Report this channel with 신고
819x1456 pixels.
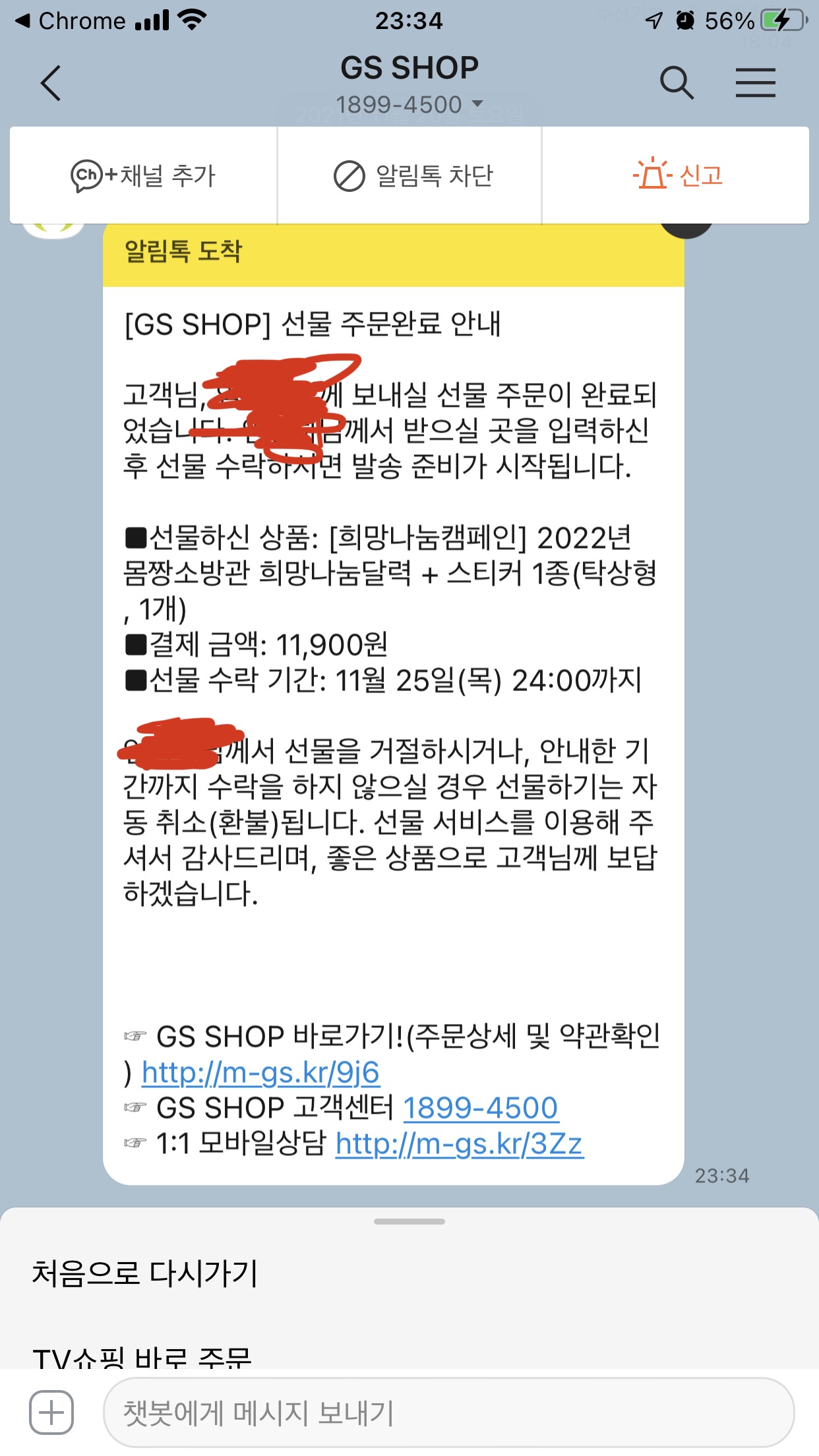coord(678,175)
